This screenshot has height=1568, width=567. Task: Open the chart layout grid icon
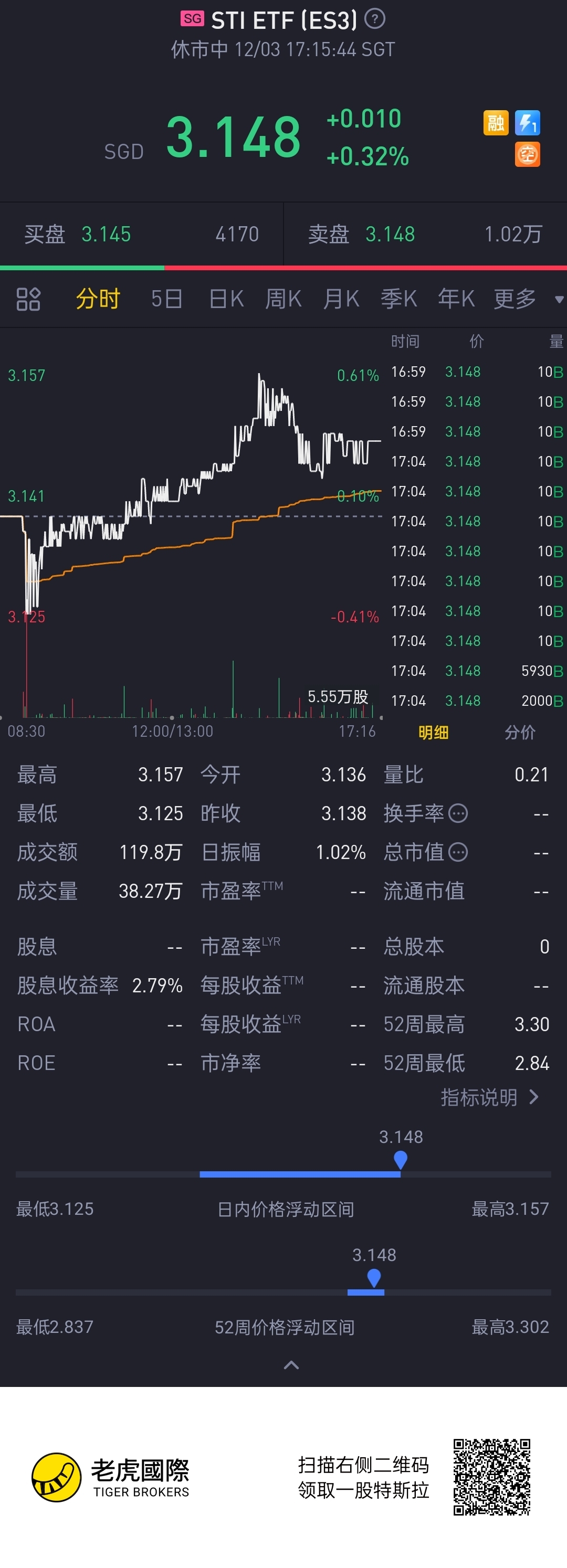tap(28, 299)
